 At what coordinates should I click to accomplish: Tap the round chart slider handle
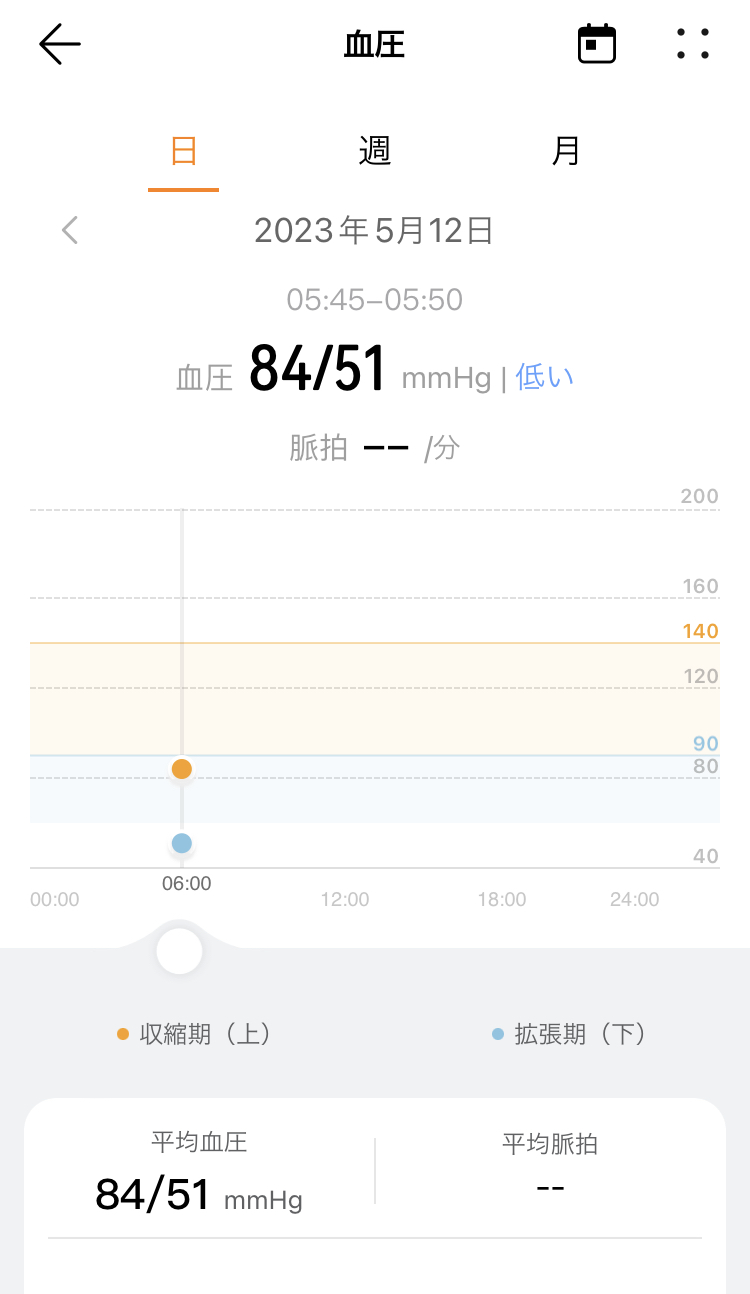180,951
